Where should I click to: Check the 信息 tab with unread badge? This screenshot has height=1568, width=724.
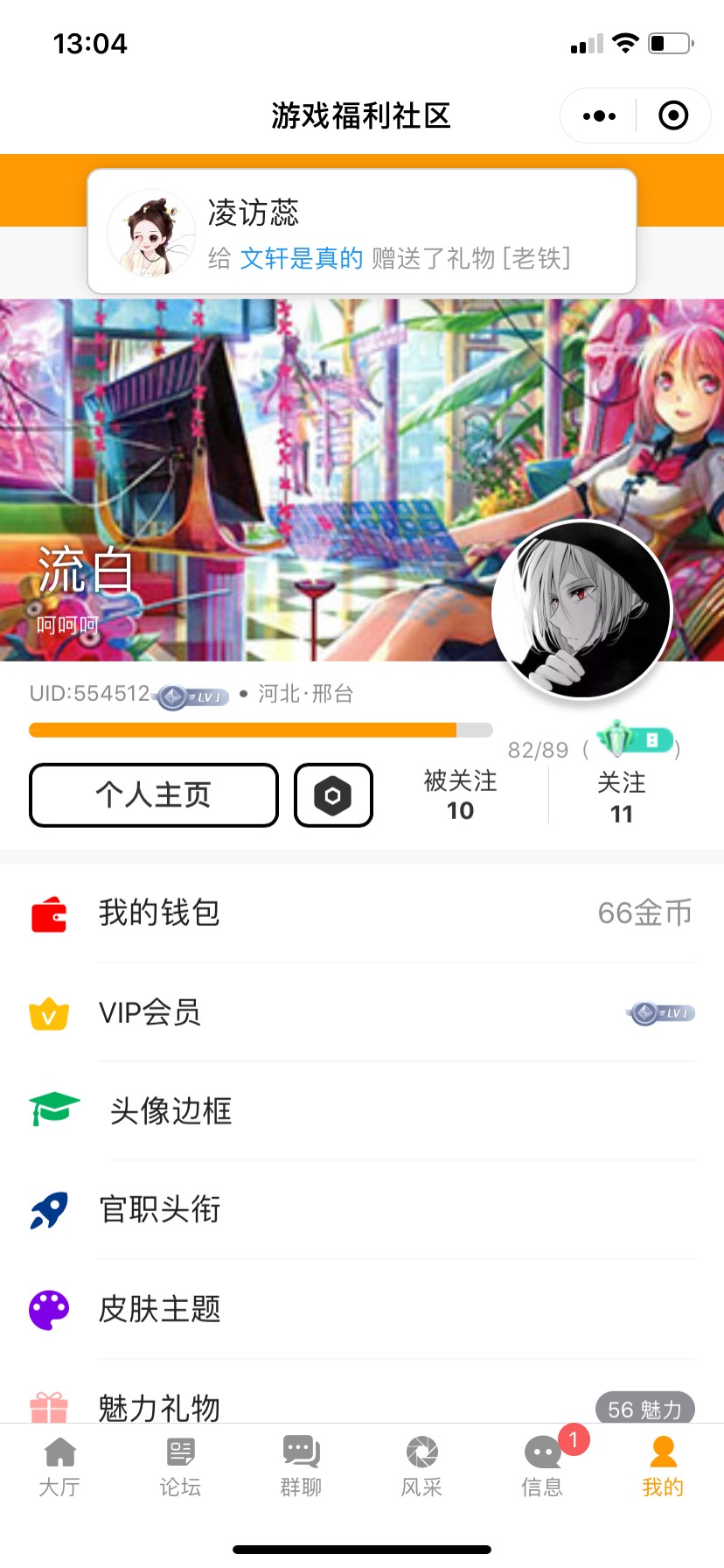point(542,1465)
